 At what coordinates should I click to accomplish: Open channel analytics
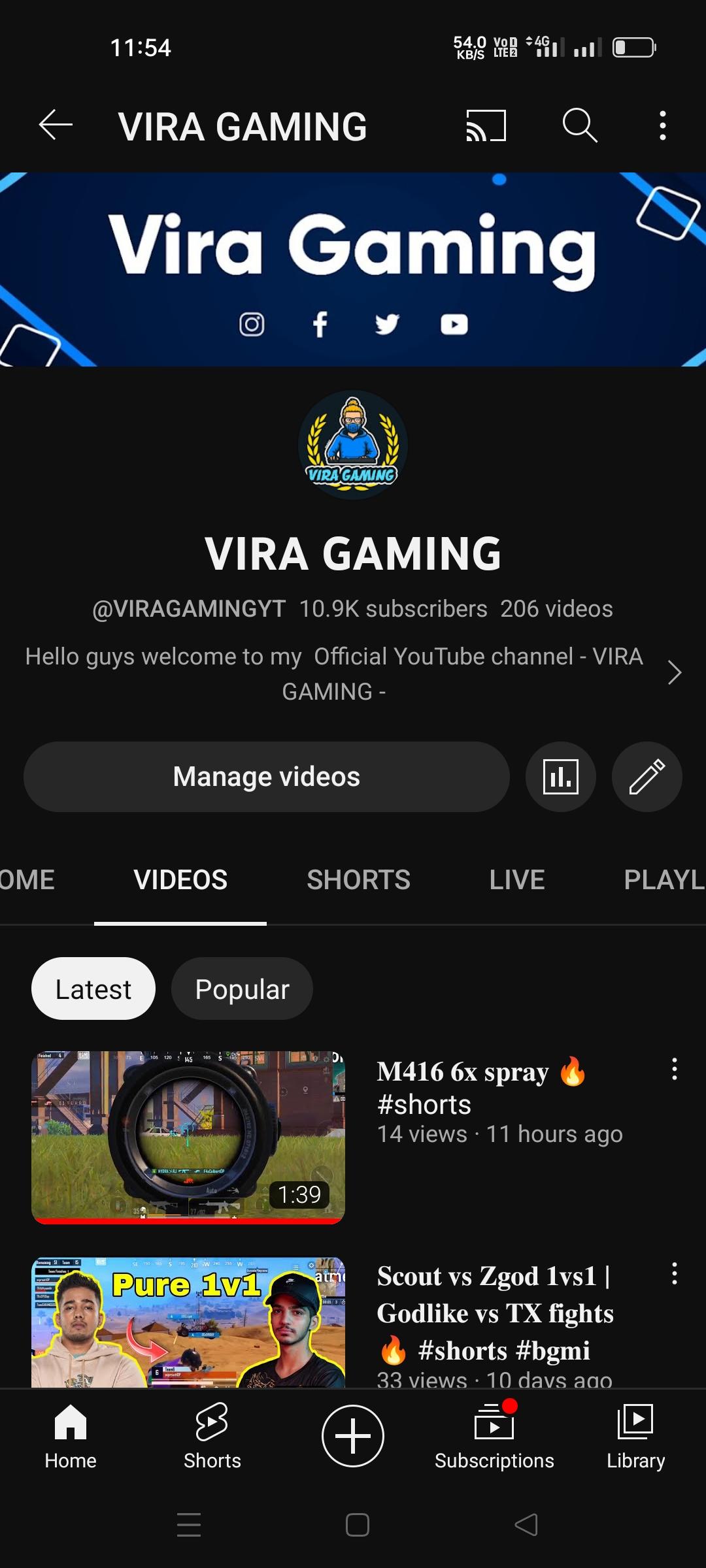pyautogui.click(x=560, y=777)
